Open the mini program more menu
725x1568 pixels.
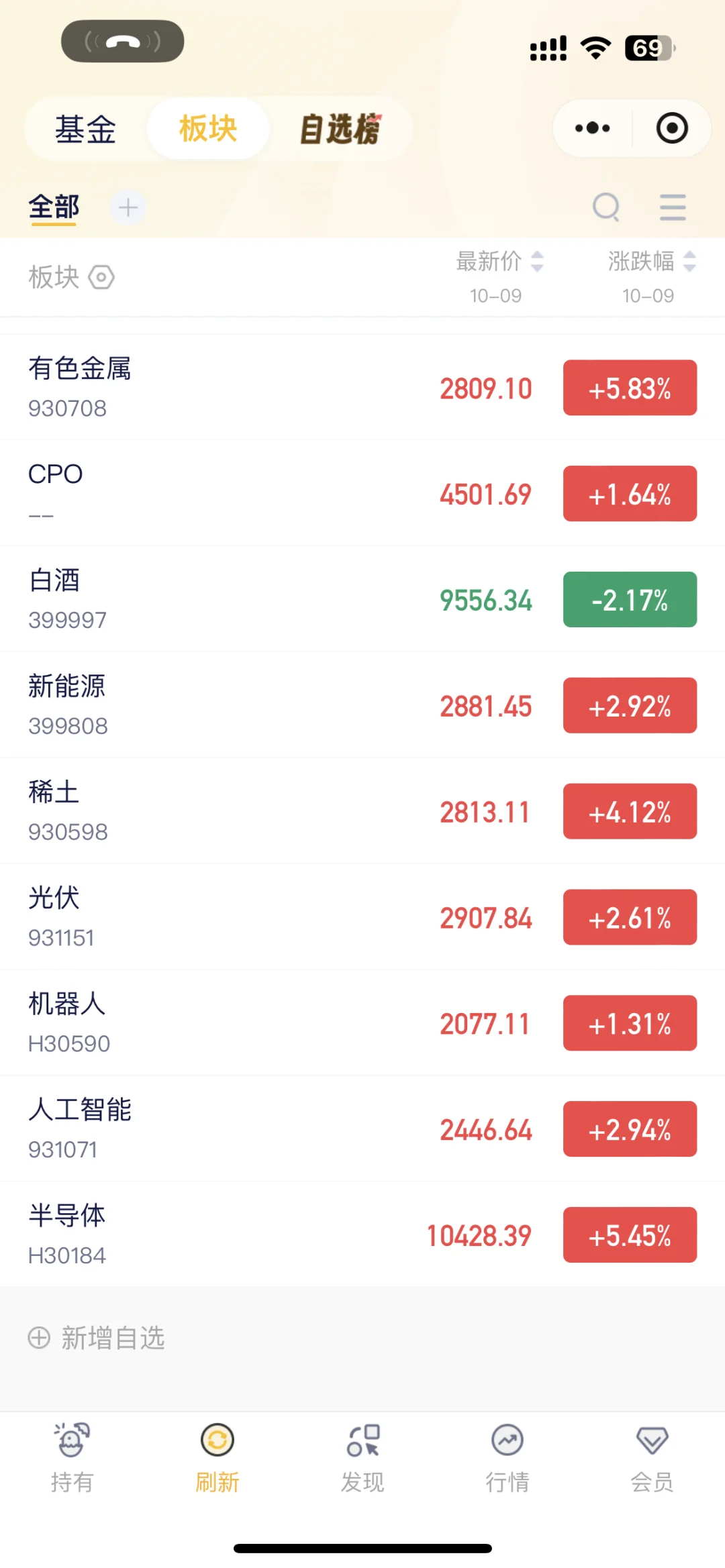592,128
